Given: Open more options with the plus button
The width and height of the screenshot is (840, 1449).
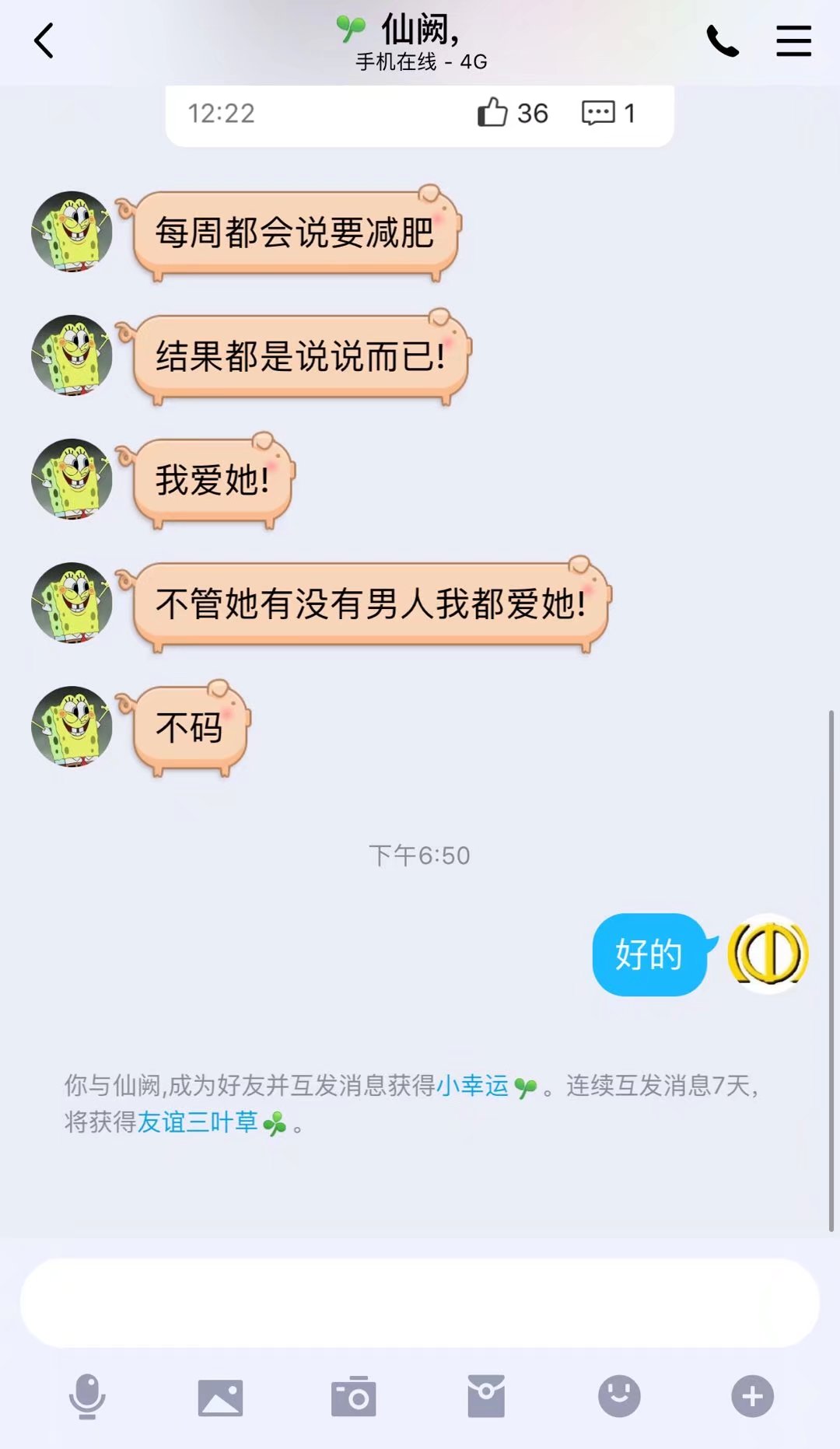Looking at the screenshot, I should pyautogui.click(x=752, y=1396).
